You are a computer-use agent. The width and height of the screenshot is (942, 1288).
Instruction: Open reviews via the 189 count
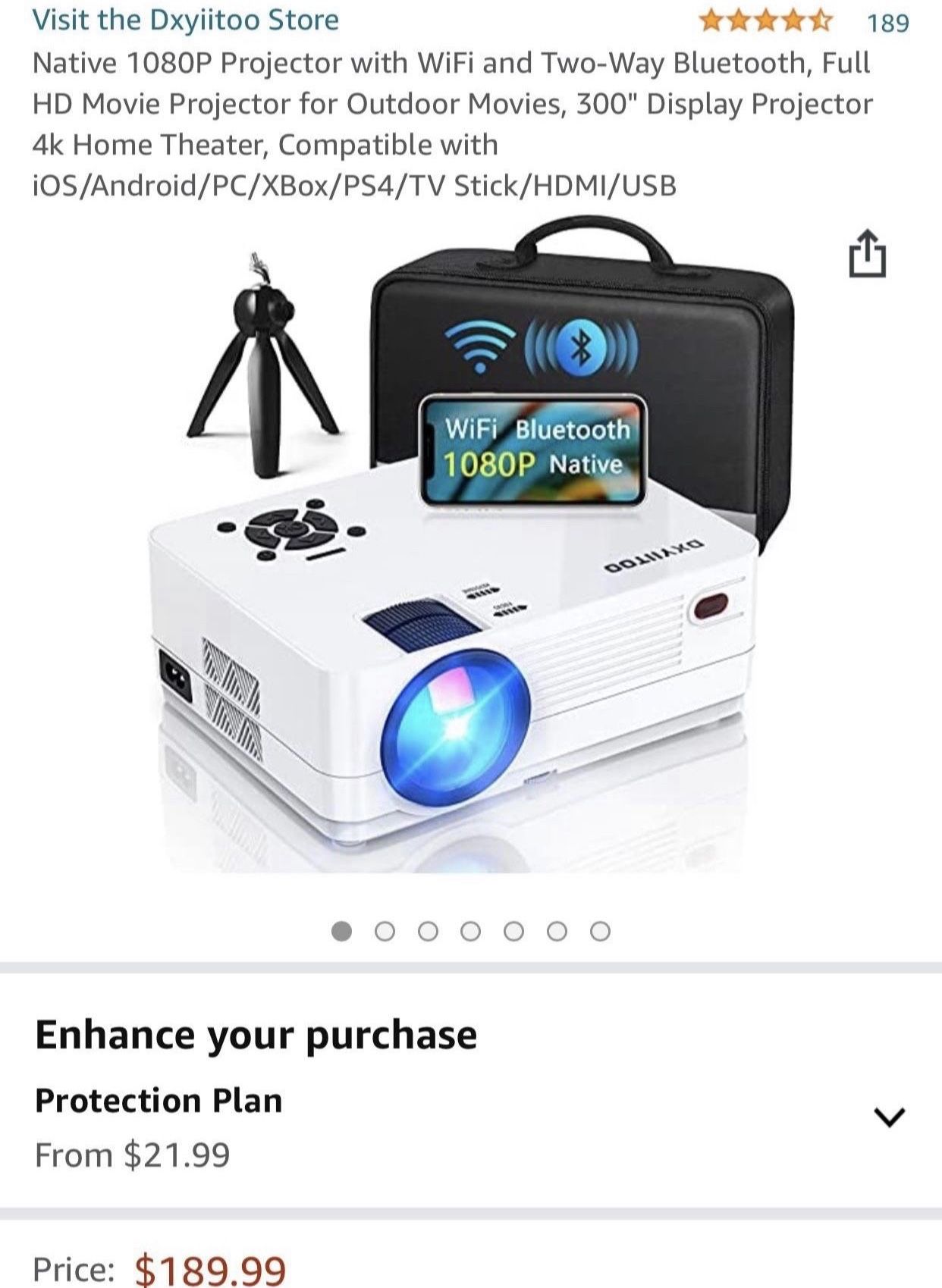890,24
